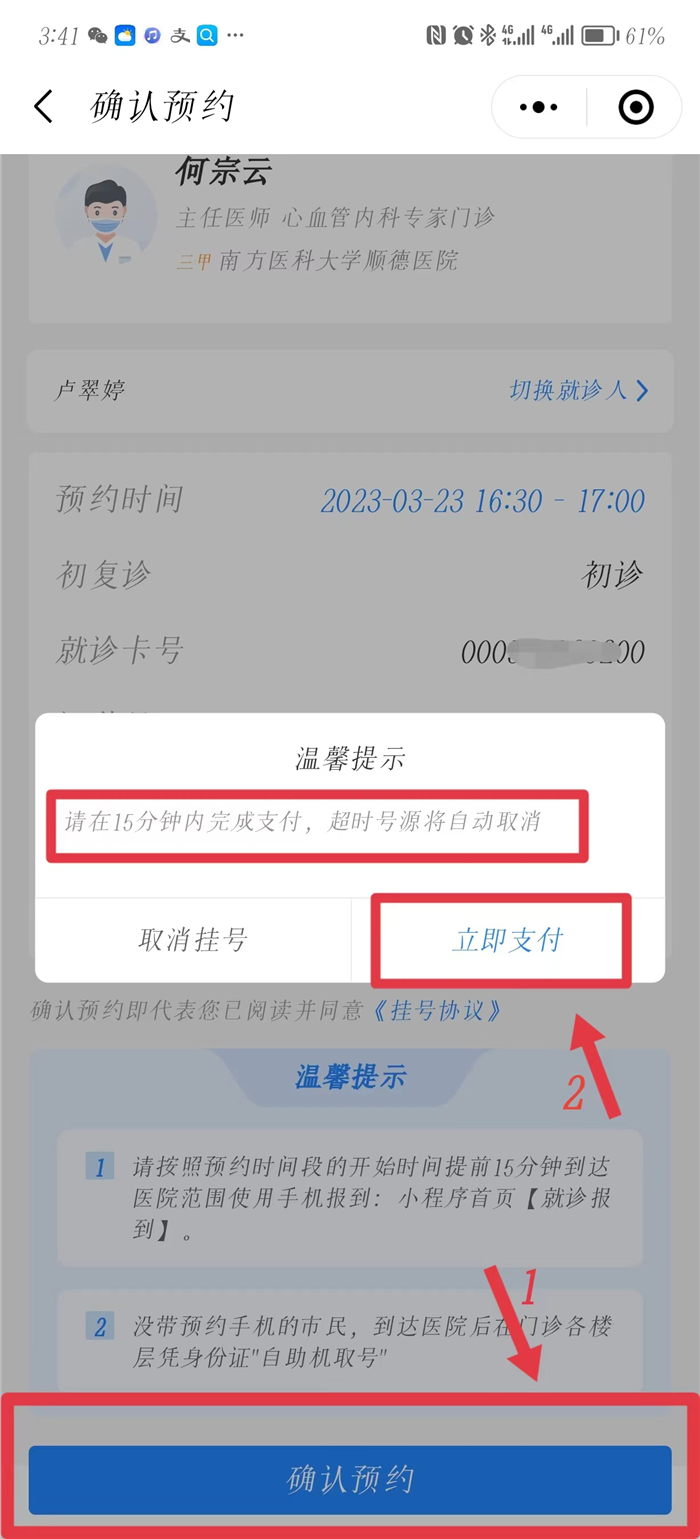Open the 挂号协议 agreement link
Image resolution: width=700 pixels, height=1539 pixels.
click(x=437, y=1011)
